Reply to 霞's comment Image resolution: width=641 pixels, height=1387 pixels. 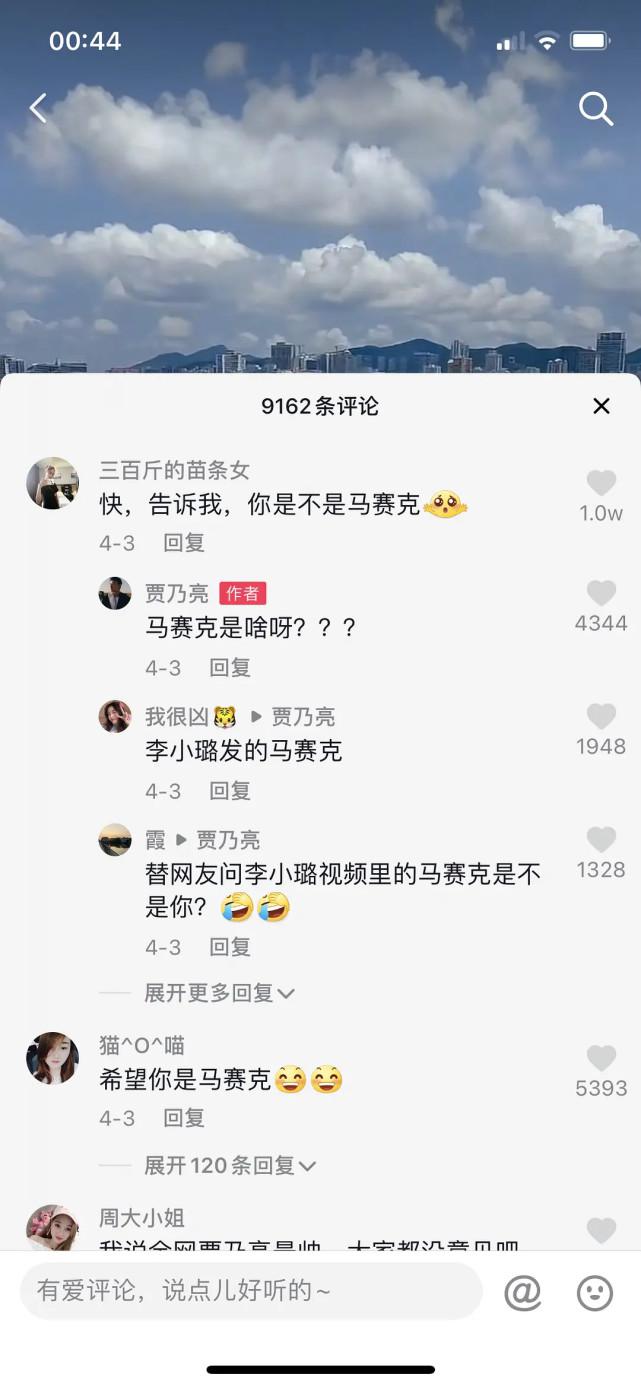click(230, 947)
